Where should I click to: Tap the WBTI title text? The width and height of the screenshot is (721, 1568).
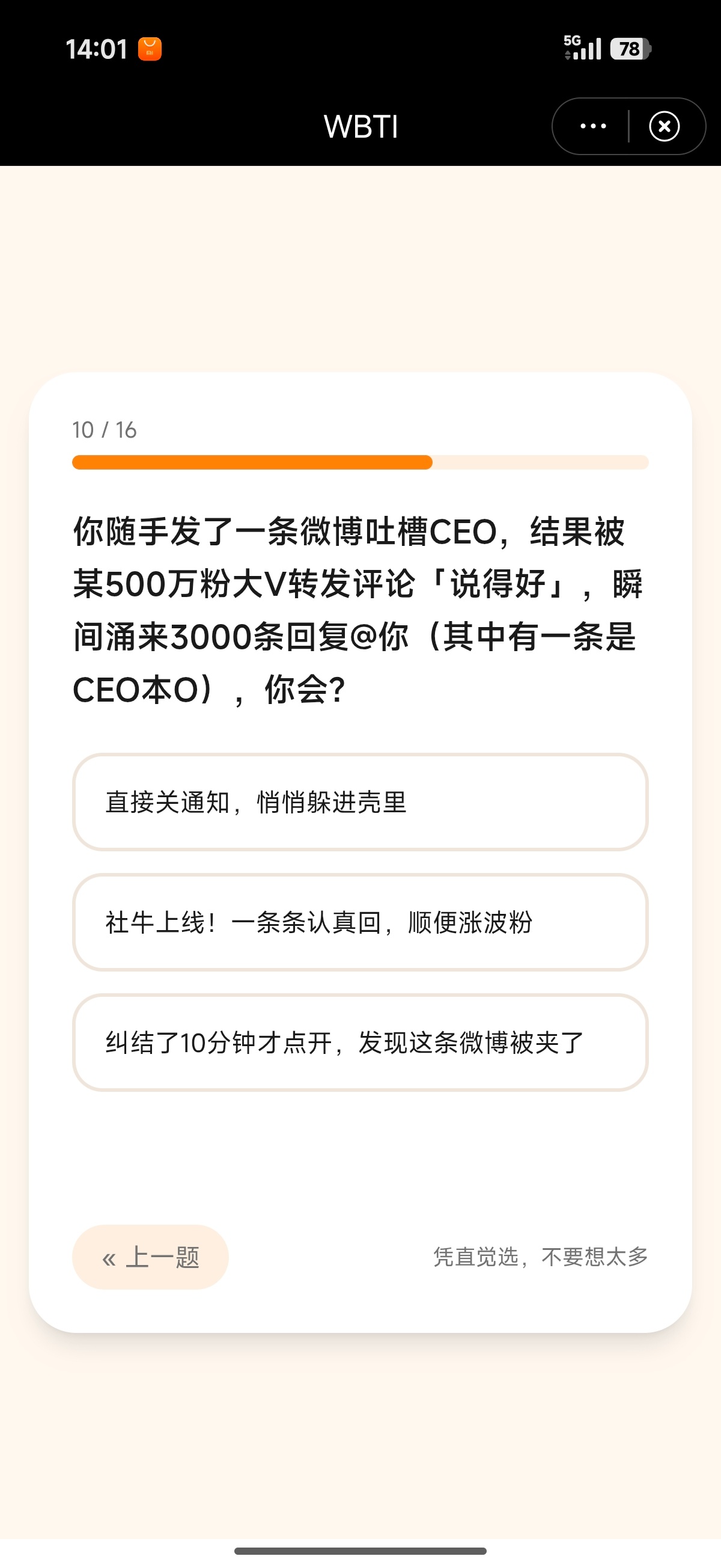pos(360,126)
